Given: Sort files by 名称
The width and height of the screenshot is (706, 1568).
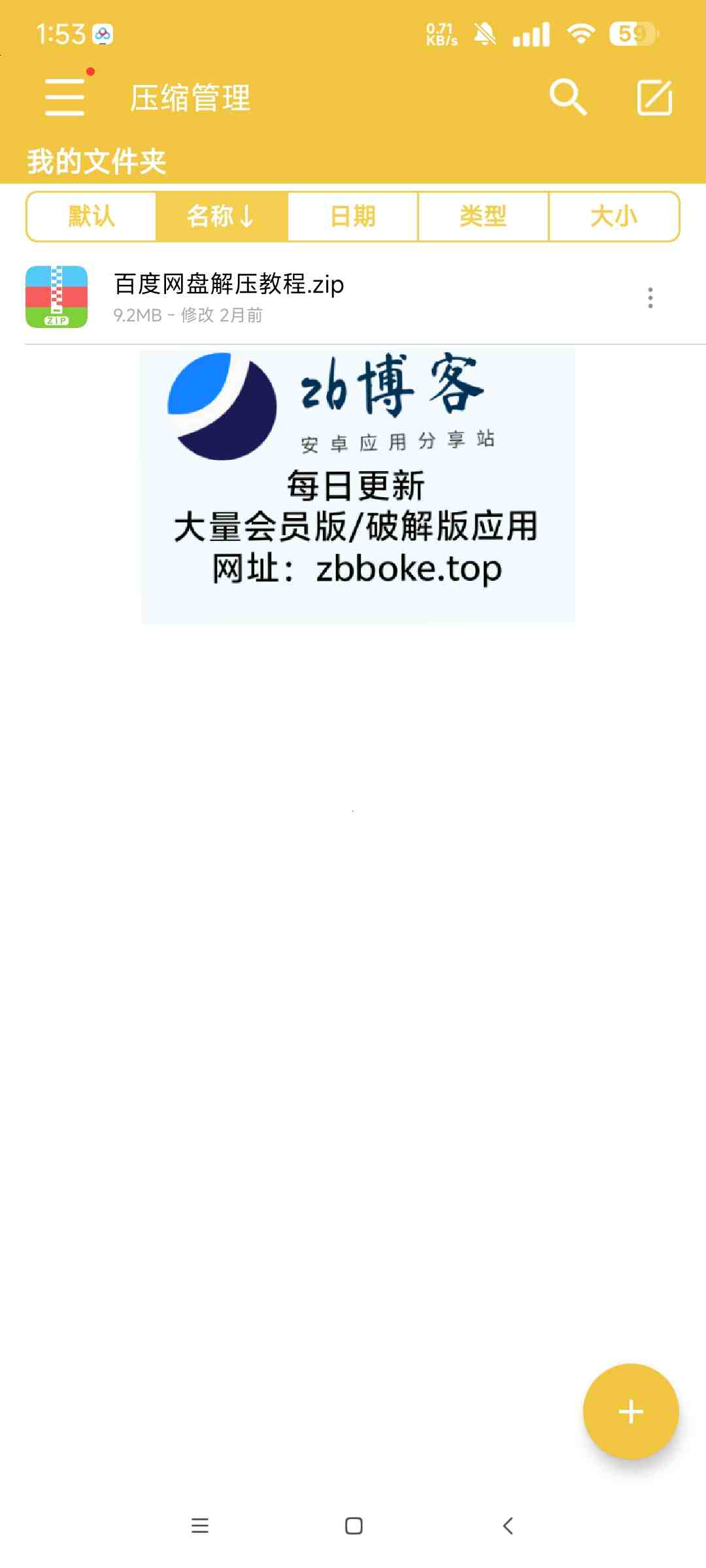Looking at the screenshot, I should [222, 216].
